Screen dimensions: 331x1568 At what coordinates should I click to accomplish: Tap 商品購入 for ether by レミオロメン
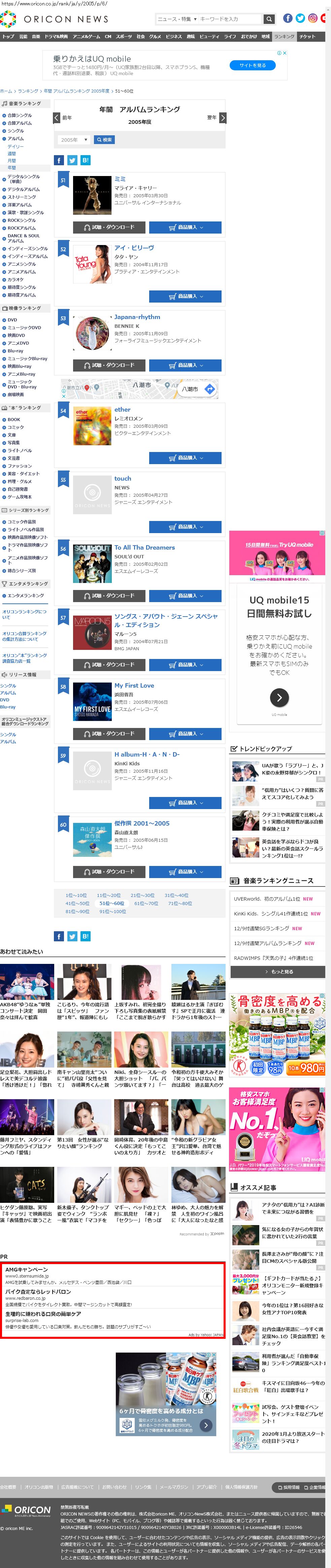pyautogui.click(x=185, y=458)
